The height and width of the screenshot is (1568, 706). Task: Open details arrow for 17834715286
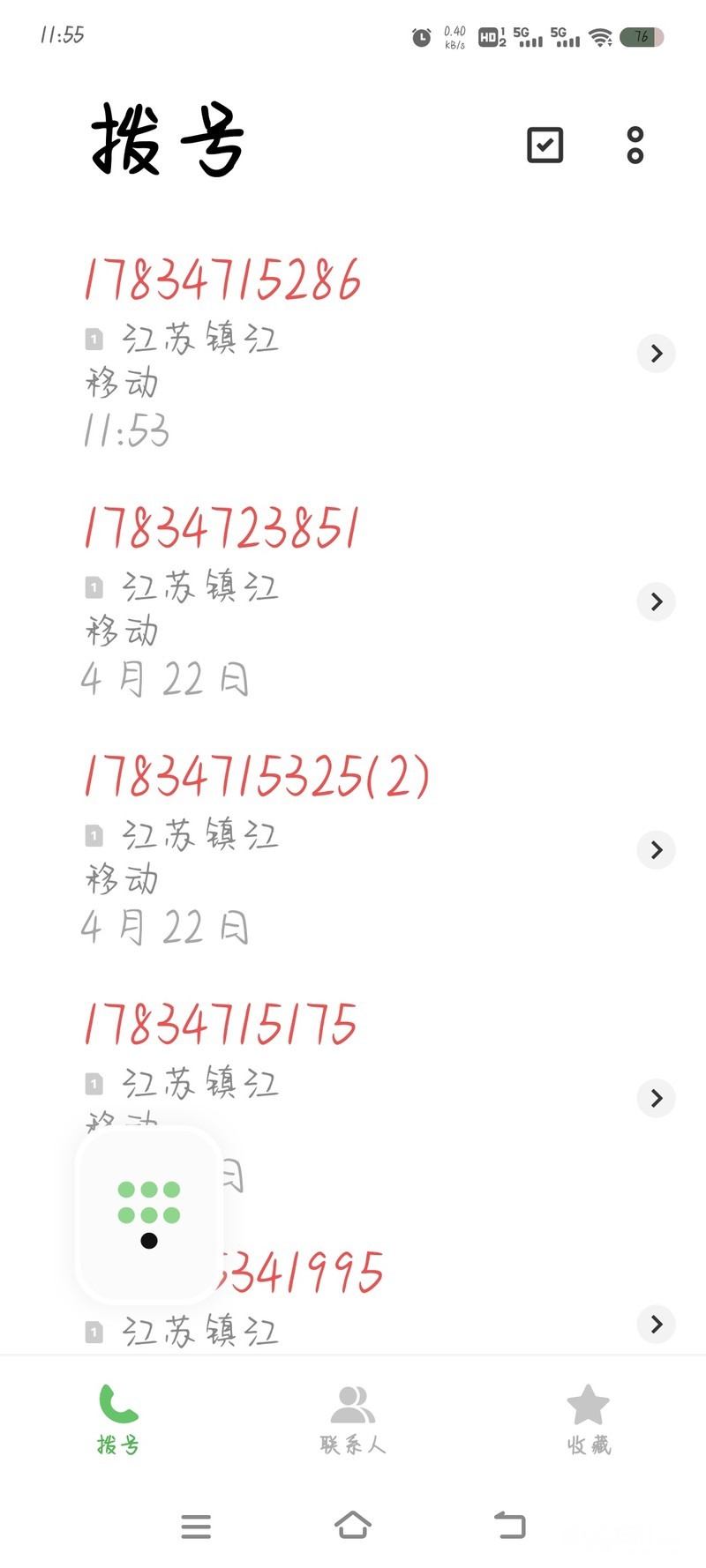[x=656, y=354]
